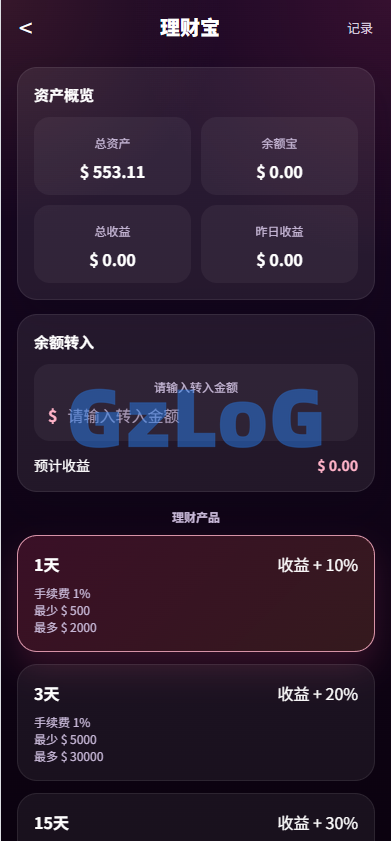Select the 1天 收益+10% product
The width and height of the screenshot is (391, 841).
pyautogui.click(x=196, y=593)
